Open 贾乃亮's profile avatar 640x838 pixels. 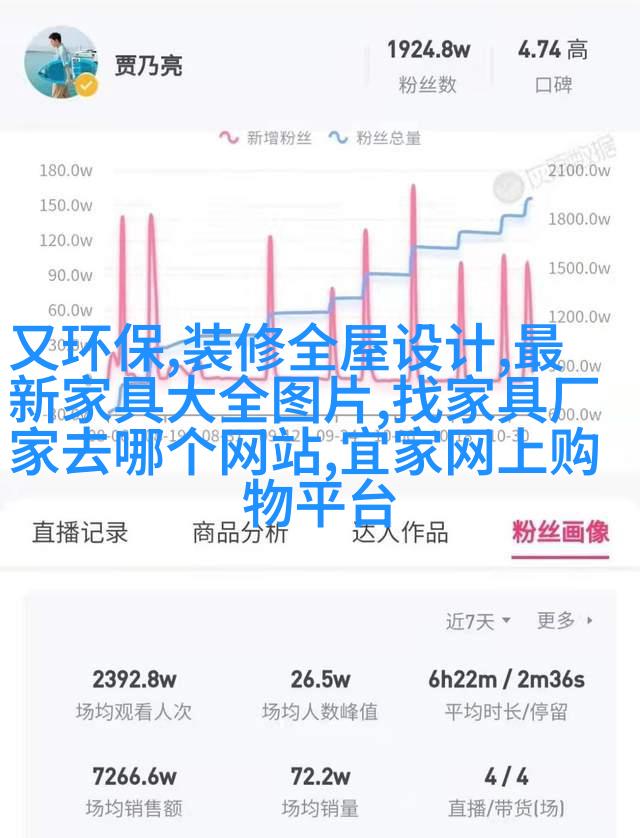click(x=61, y=62)
